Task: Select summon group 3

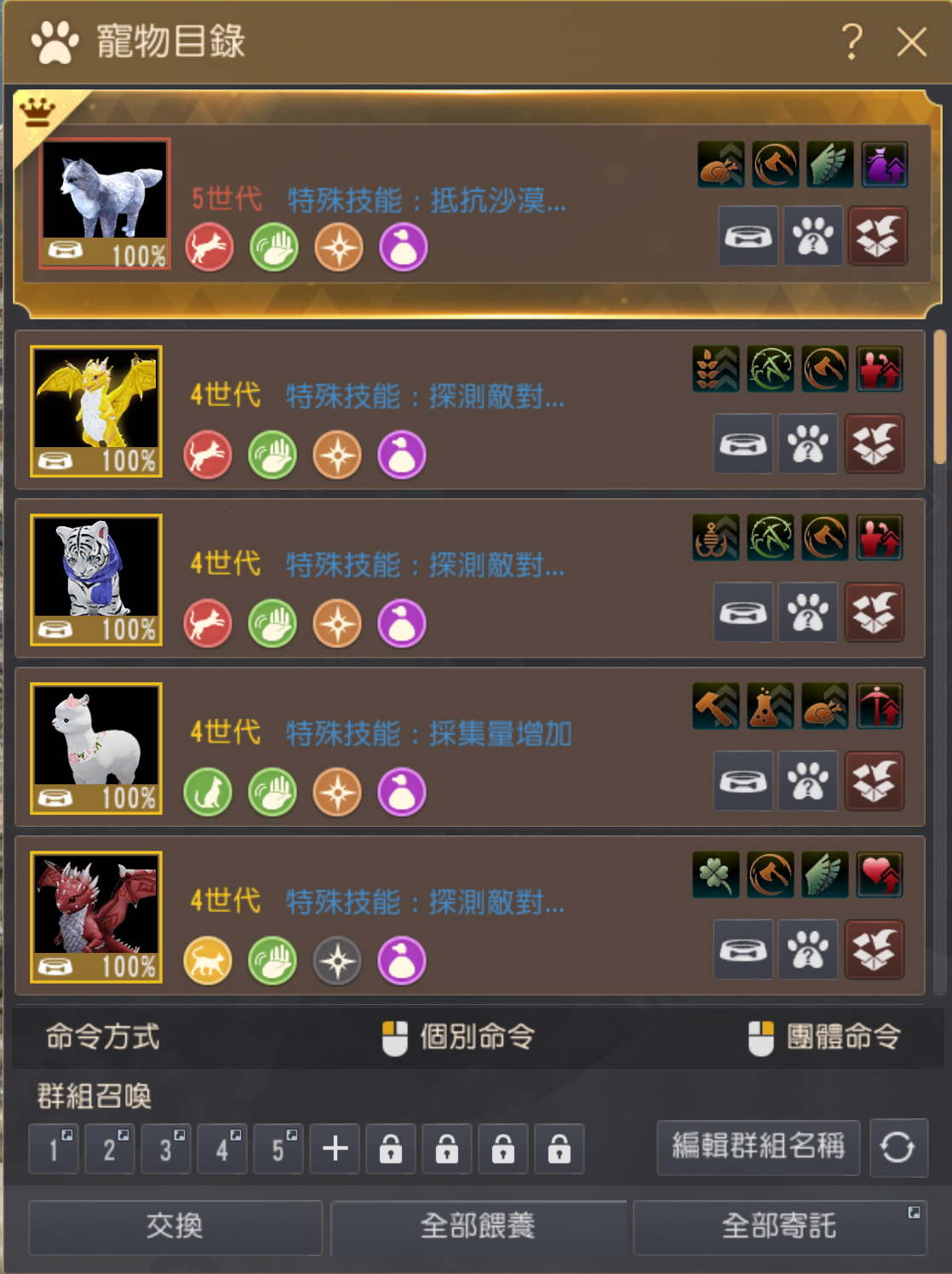Action: click(x=166, y=1149)
